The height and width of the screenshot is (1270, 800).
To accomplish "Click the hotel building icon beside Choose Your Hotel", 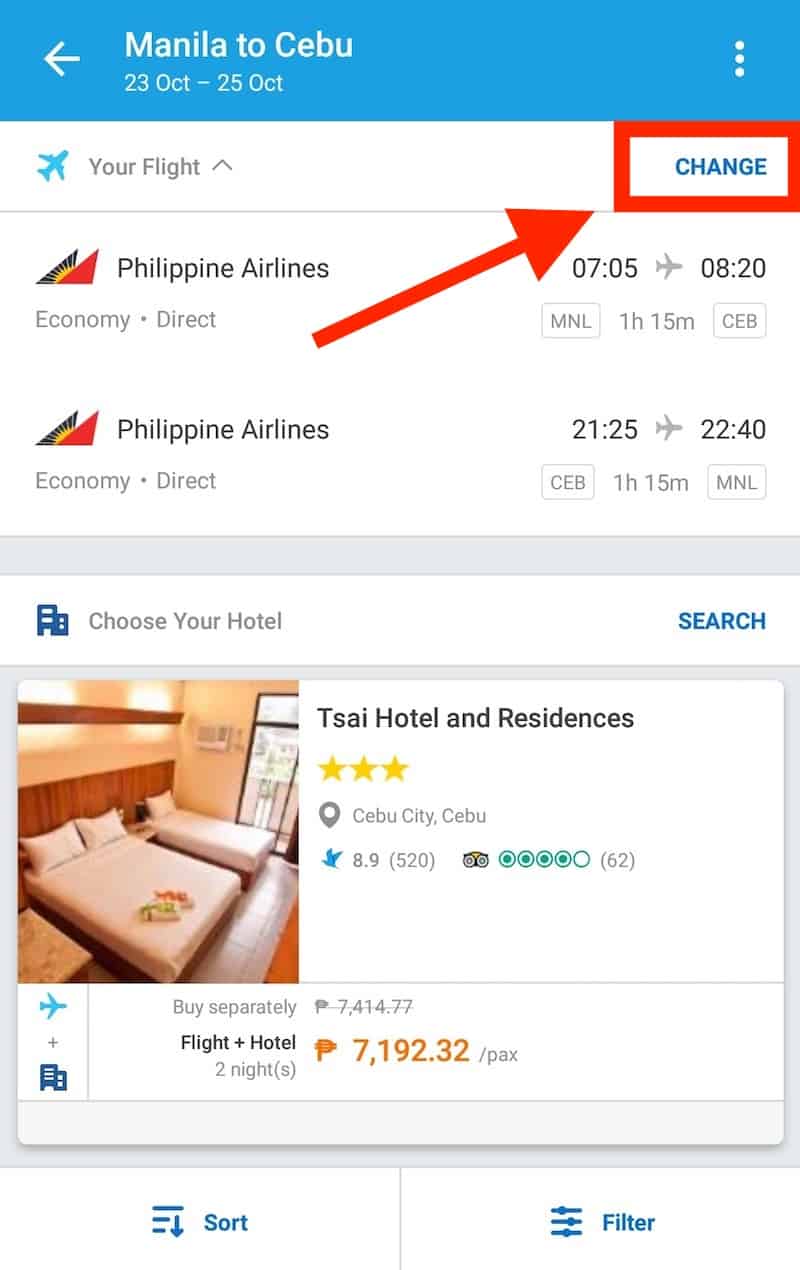I will pyautogui.click(x=52, y=620).
